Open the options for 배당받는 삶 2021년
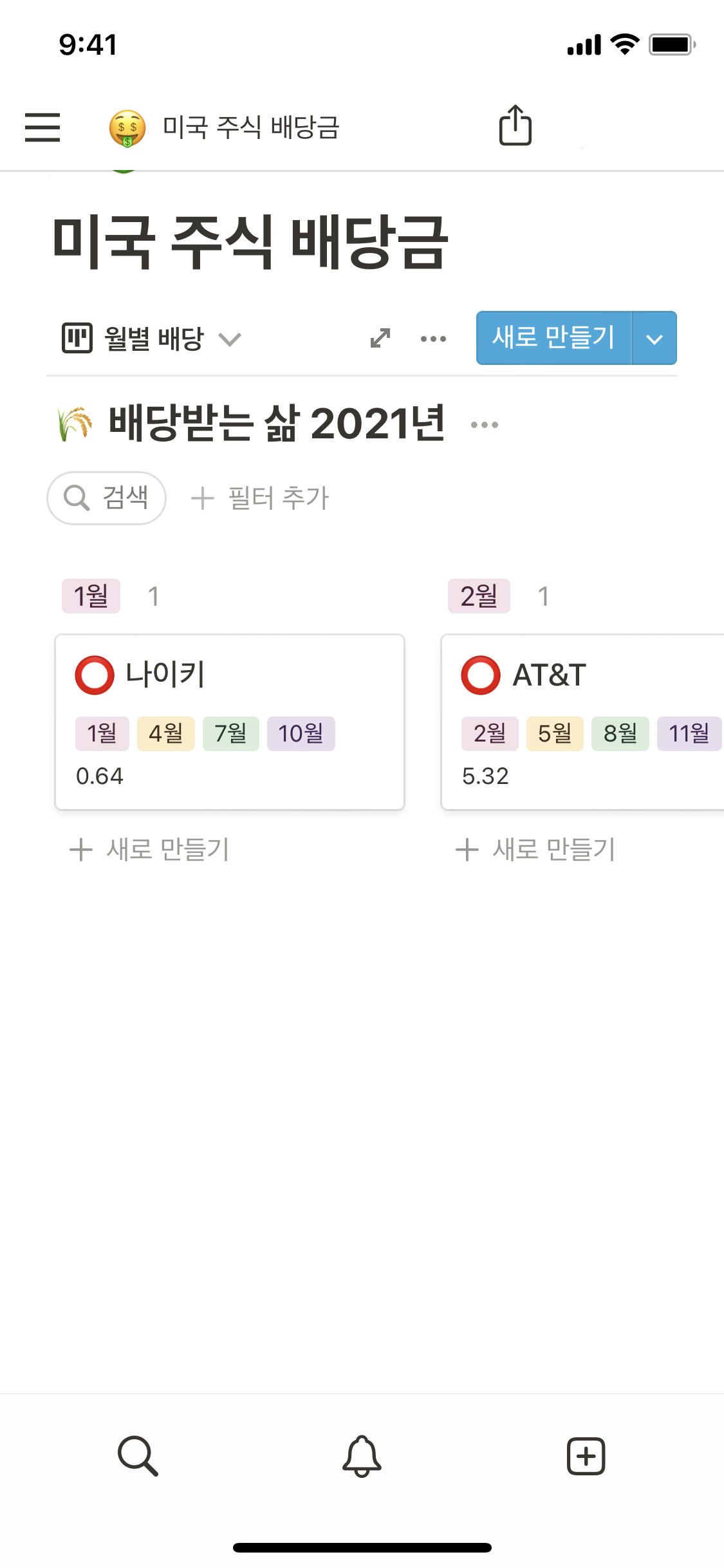The height and width of the screenshot is (1568, 724). click(484, 425)
